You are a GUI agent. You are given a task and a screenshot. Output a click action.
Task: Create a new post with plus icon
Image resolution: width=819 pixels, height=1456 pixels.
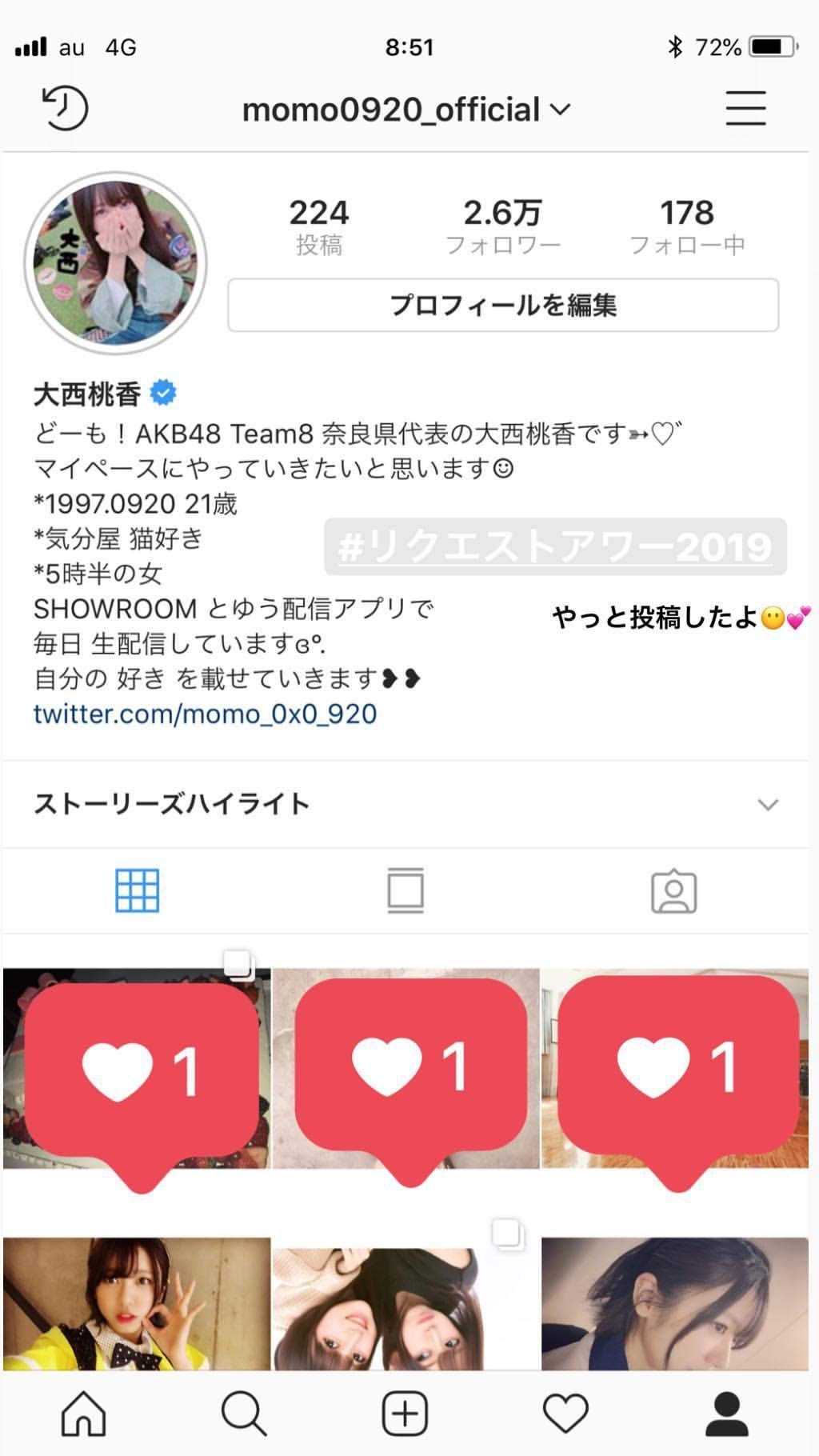click(405, 1413)
